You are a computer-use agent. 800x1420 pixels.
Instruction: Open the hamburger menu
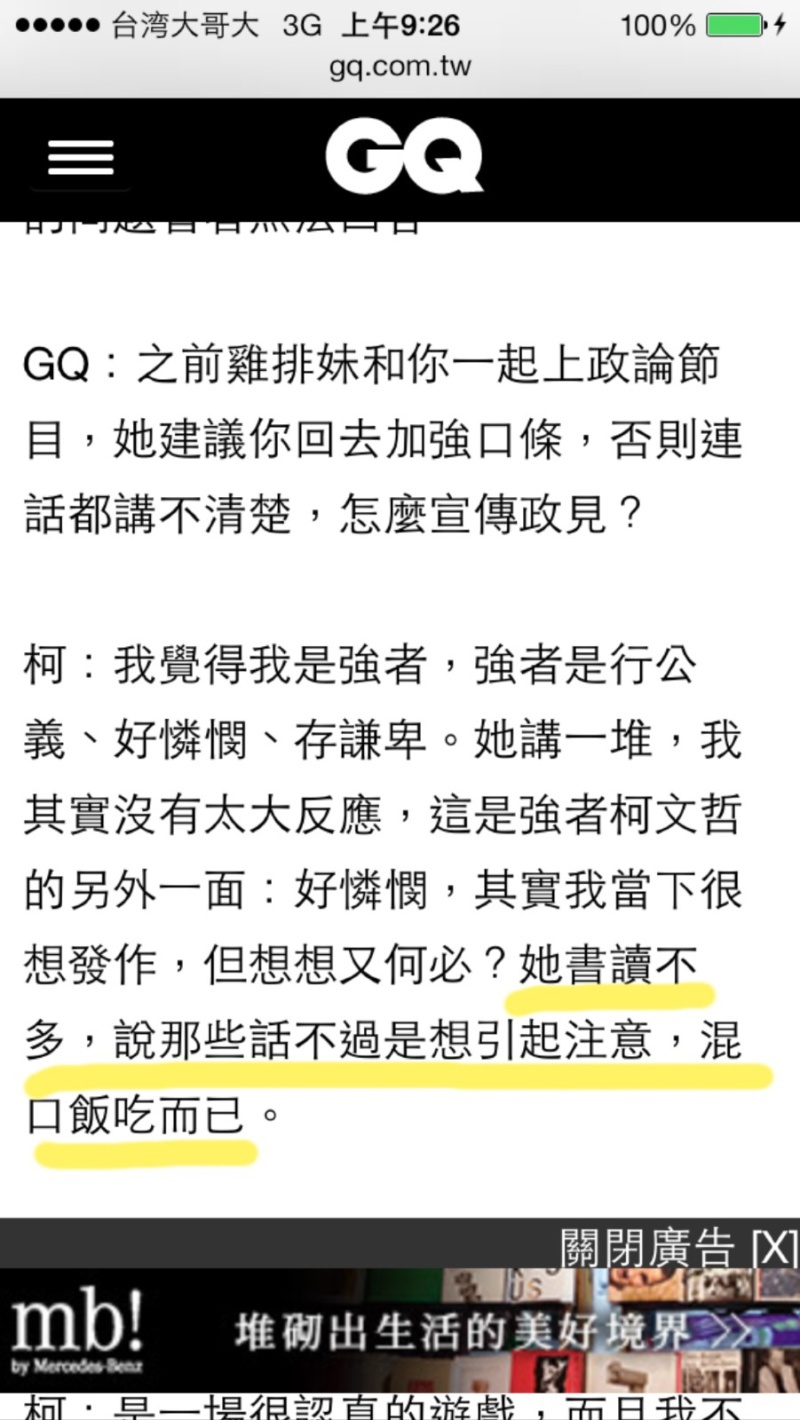pos(81,158)
